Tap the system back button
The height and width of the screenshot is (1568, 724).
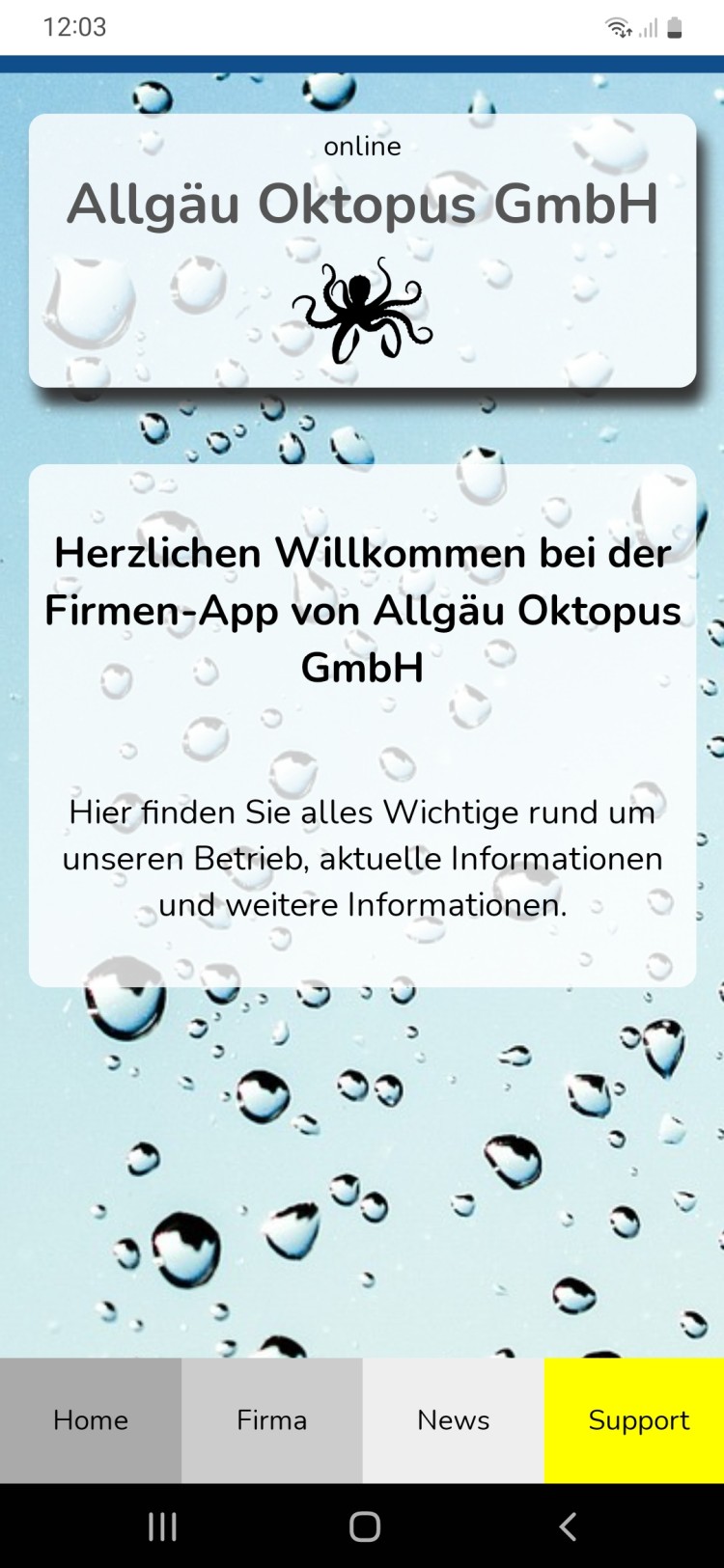tap(568, 1526)
